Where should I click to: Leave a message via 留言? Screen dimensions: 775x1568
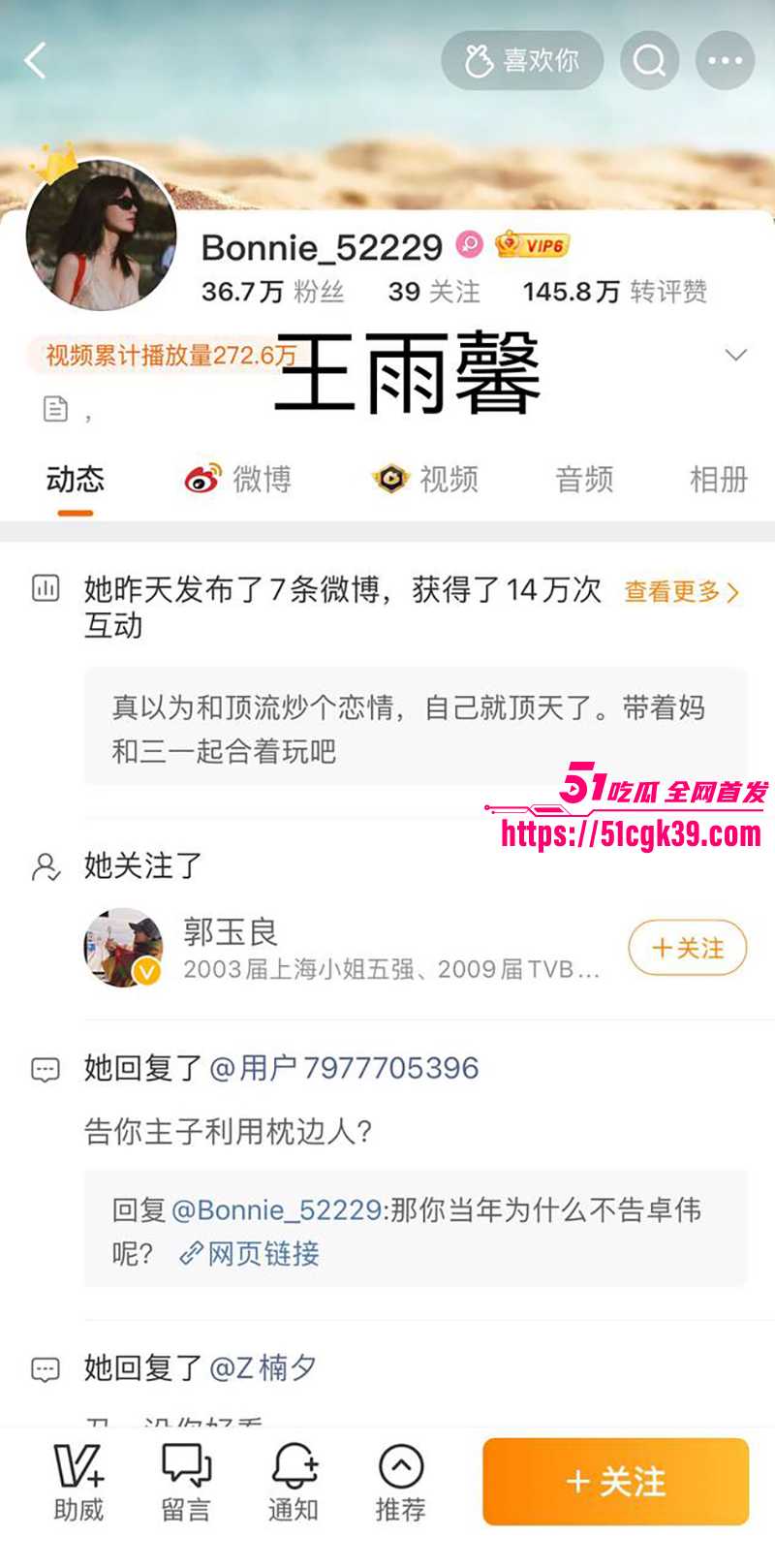tap(186, 1483)
